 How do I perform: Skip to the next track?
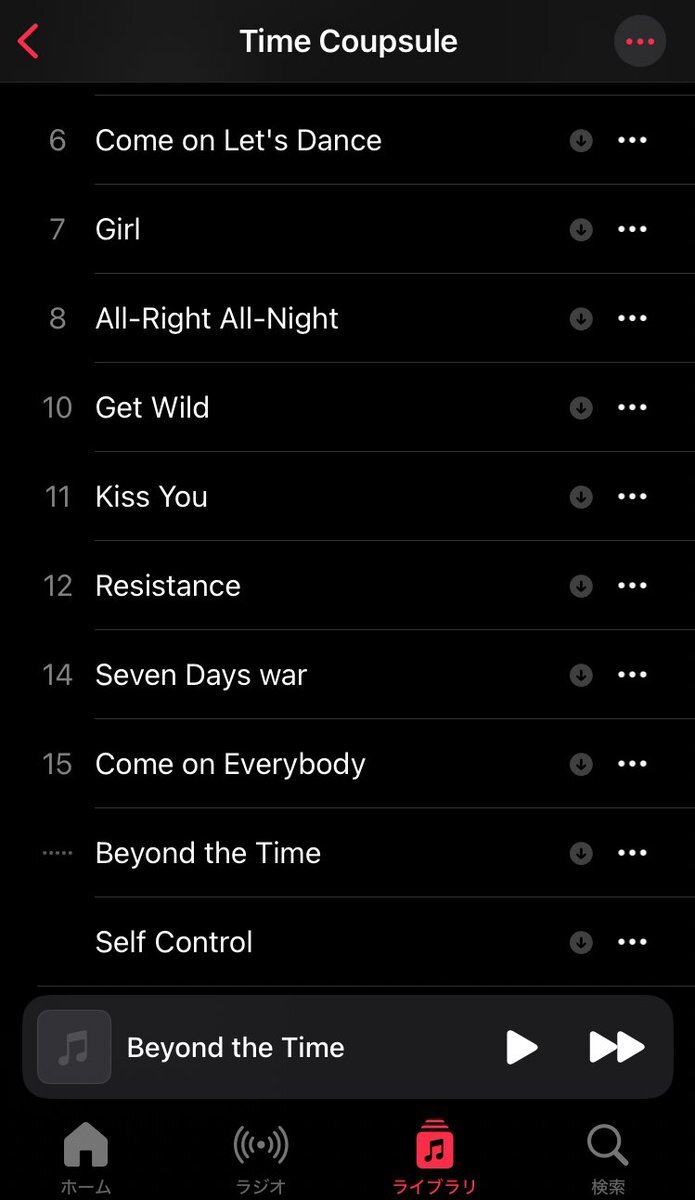point(617,1047)
